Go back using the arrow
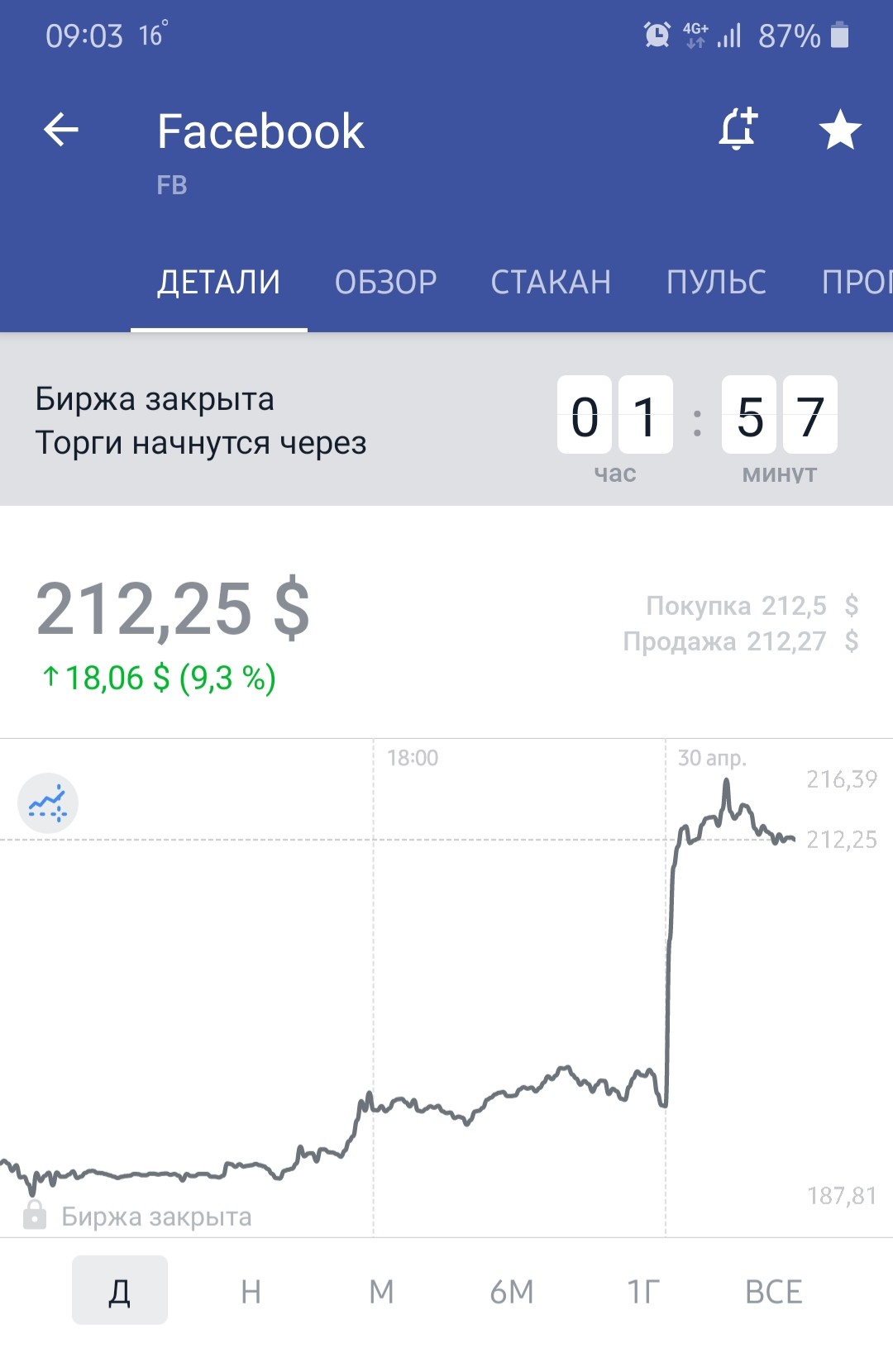 pyautogui.click(x=60, y=130)
